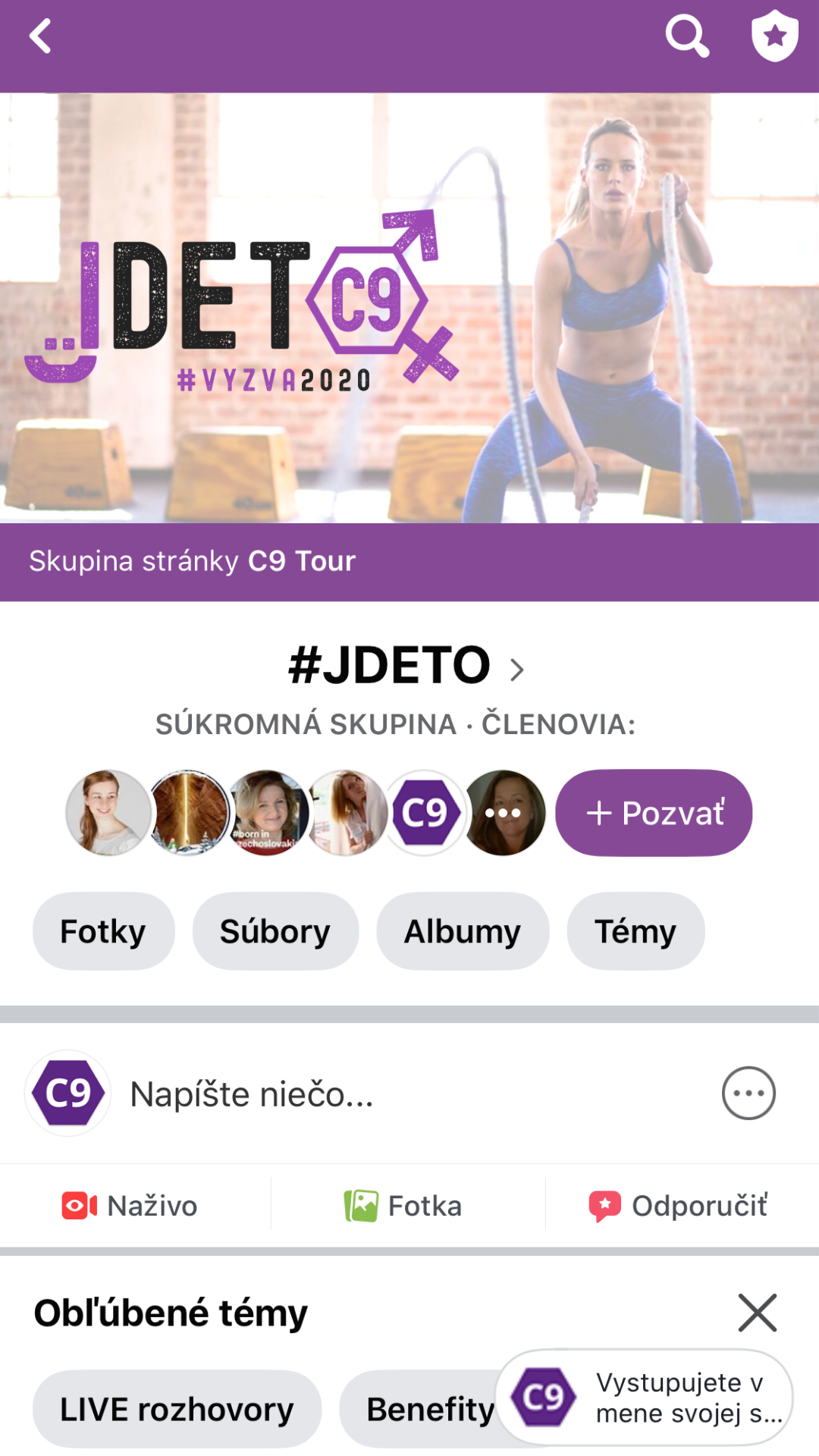Start a Naživo live video
Screen dimensions: 819x1456
pyautogui.click(x=130, y=1206)
